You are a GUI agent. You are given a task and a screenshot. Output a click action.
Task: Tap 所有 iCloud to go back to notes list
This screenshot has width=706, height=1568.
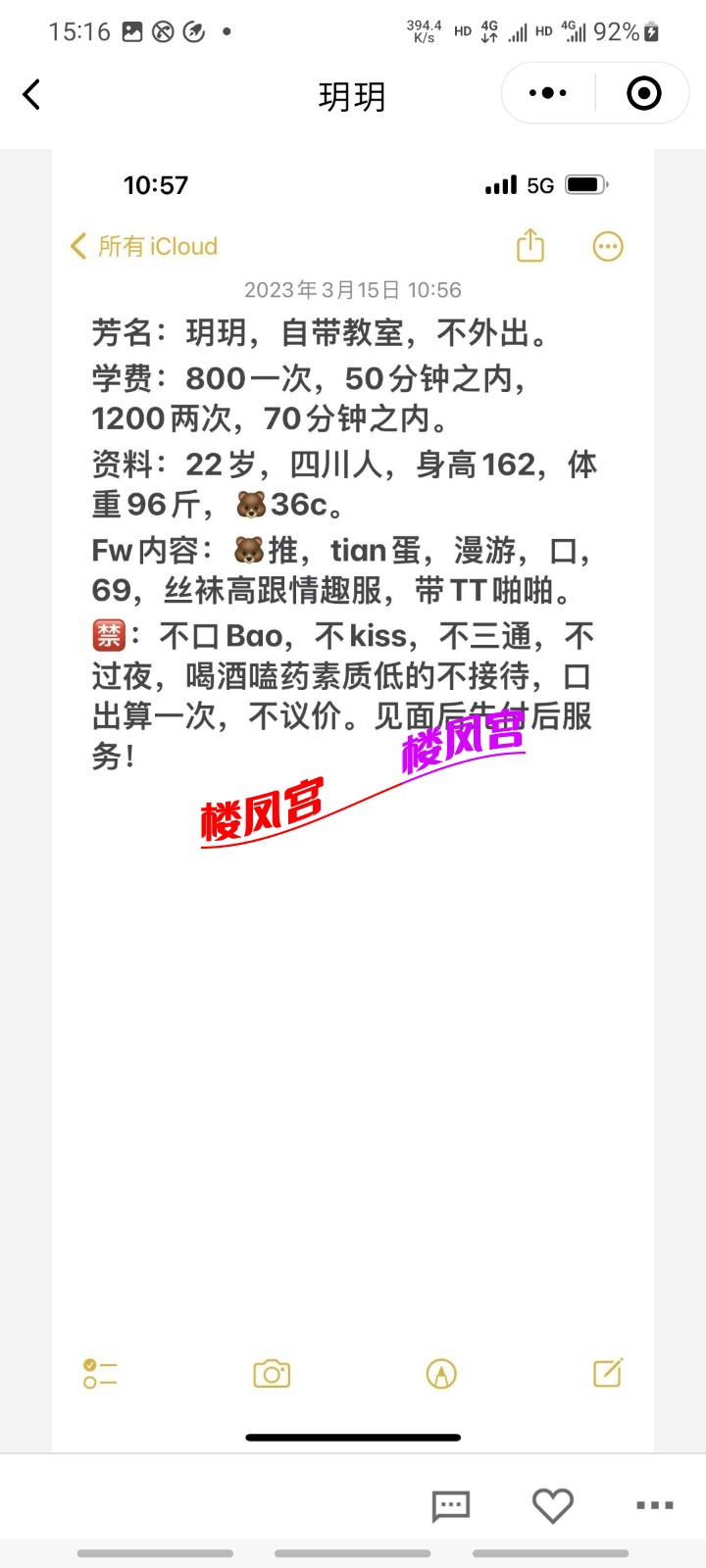tap(142, 247)
